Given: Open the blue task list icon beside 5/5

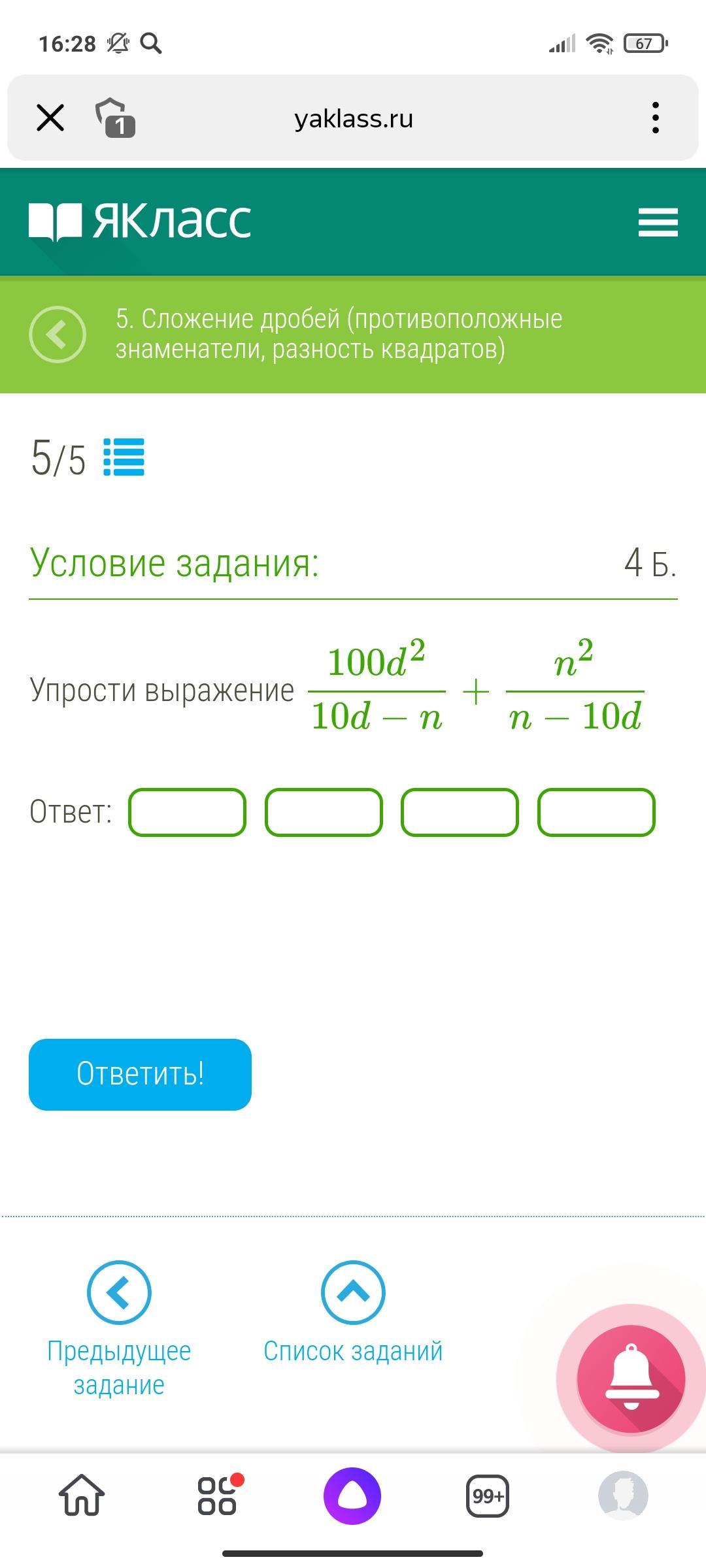Looking at the screenshot, I should point(124,457).
